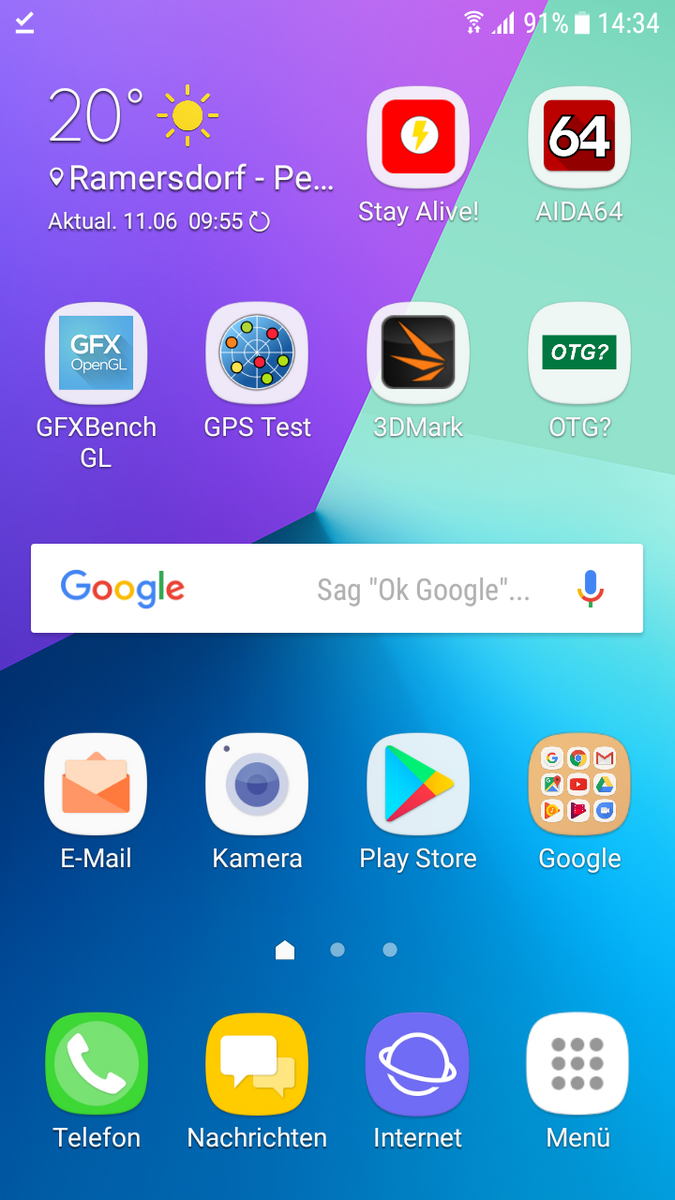The width and height of the screenshot is (675, 1200).
Task: Tap the Google search box
Action: [300, 589]
